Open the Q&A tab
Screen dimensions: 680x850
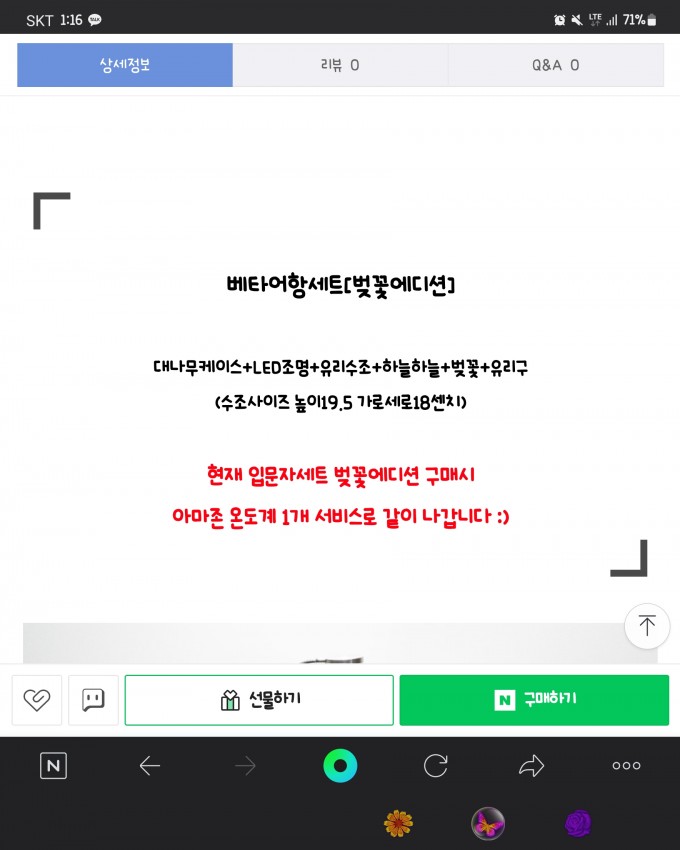(x=556, y=65)
